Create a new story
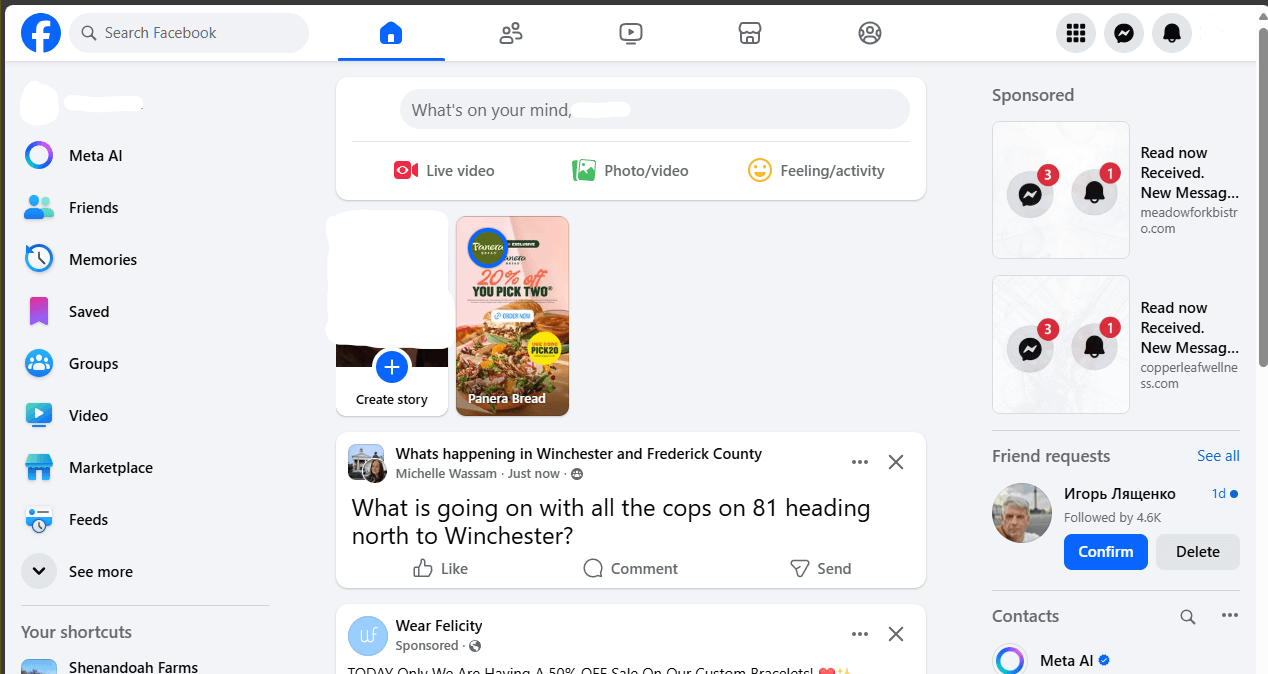This screenshot has height=674, width=1268. pos(392,368)
